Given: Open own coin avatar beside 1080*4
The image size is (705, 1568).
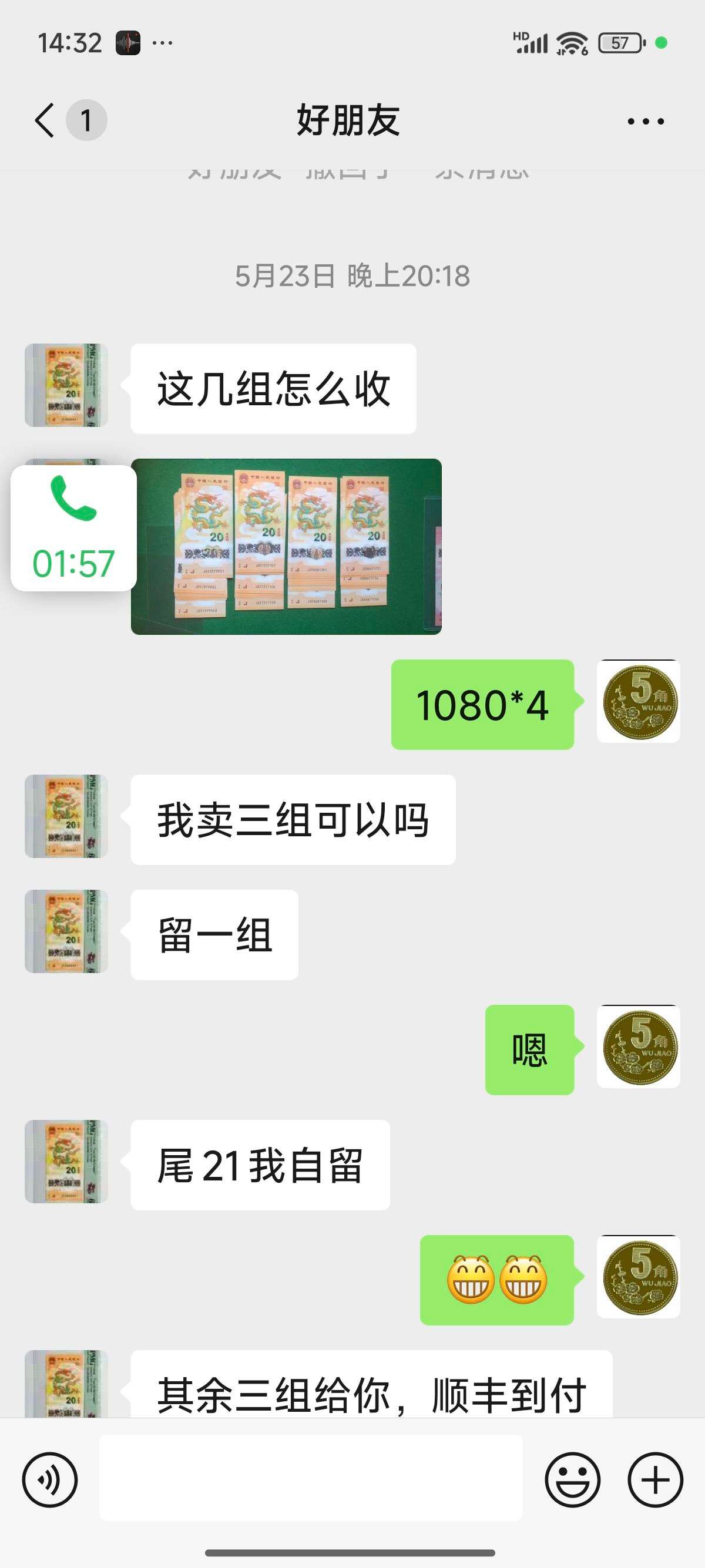Looking at the screenshot, I should point(638,701).
